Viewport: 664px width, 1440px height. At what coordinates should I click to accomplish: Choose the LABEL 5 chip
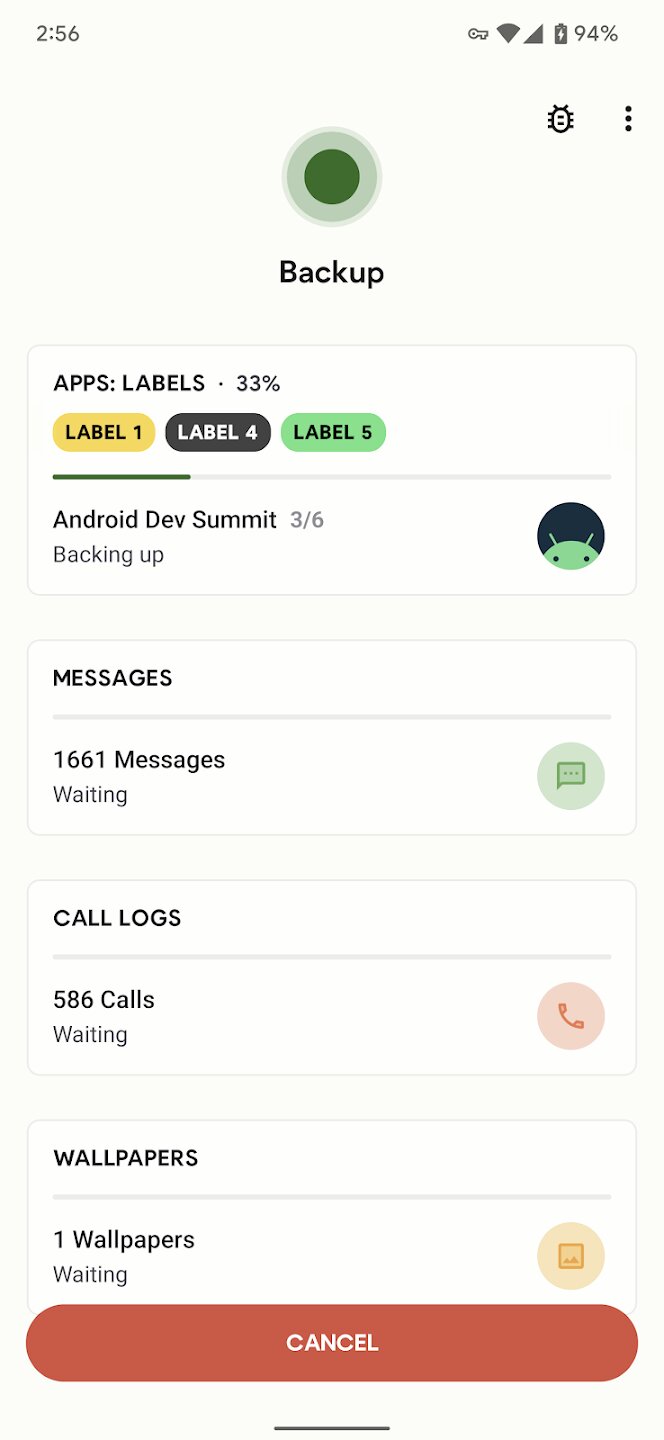333,433
